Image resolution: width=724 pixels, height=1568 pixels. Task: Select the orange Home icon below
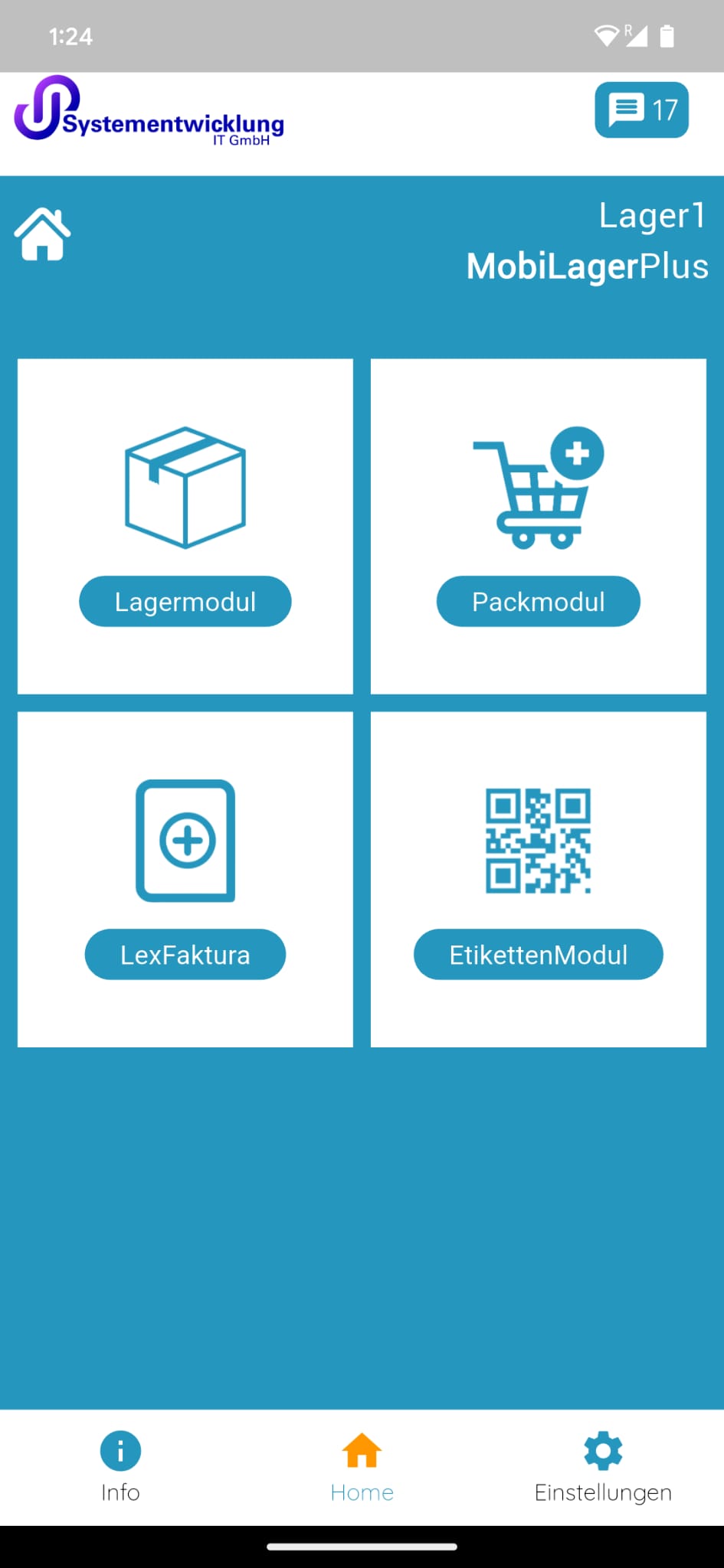pyautogui.click(x=362, y=1447)
